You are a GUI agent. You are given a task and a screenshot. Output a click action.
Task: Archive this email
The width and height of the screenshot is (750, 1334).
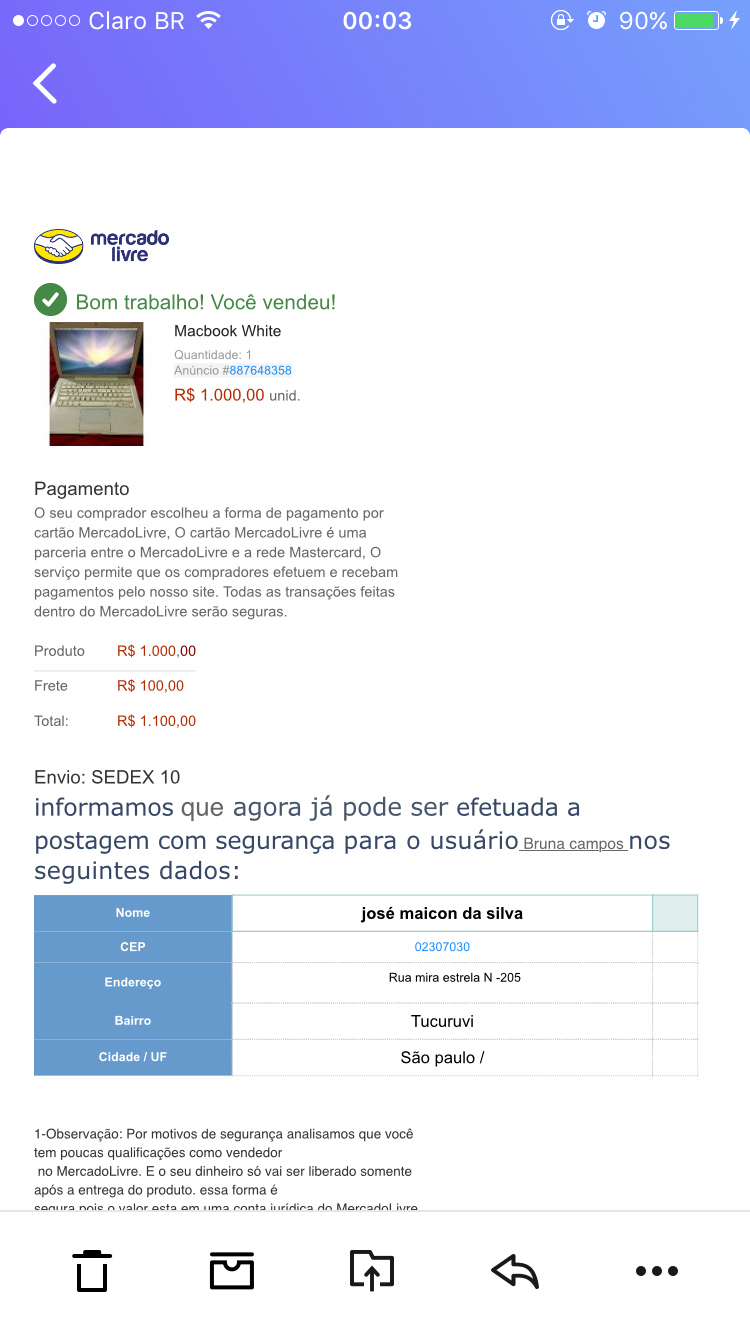point(232,1271)
